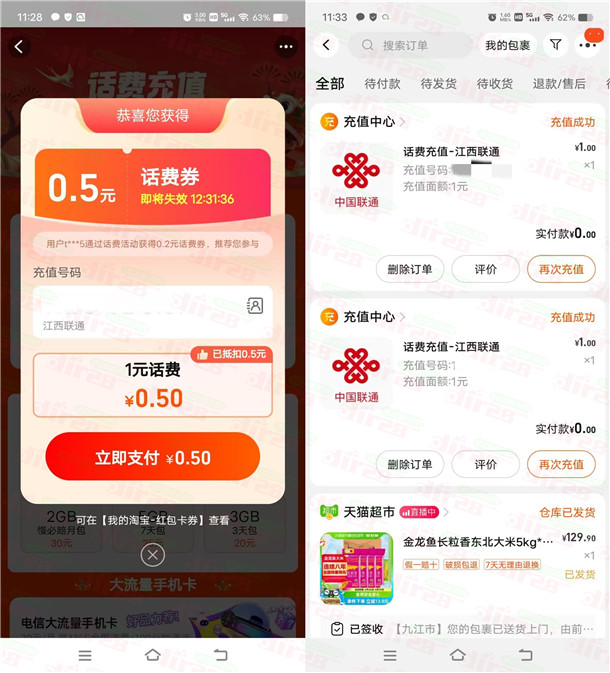Open the order filter funnel icon
Screen dimensions: 610x673
[x=555, y=45]
